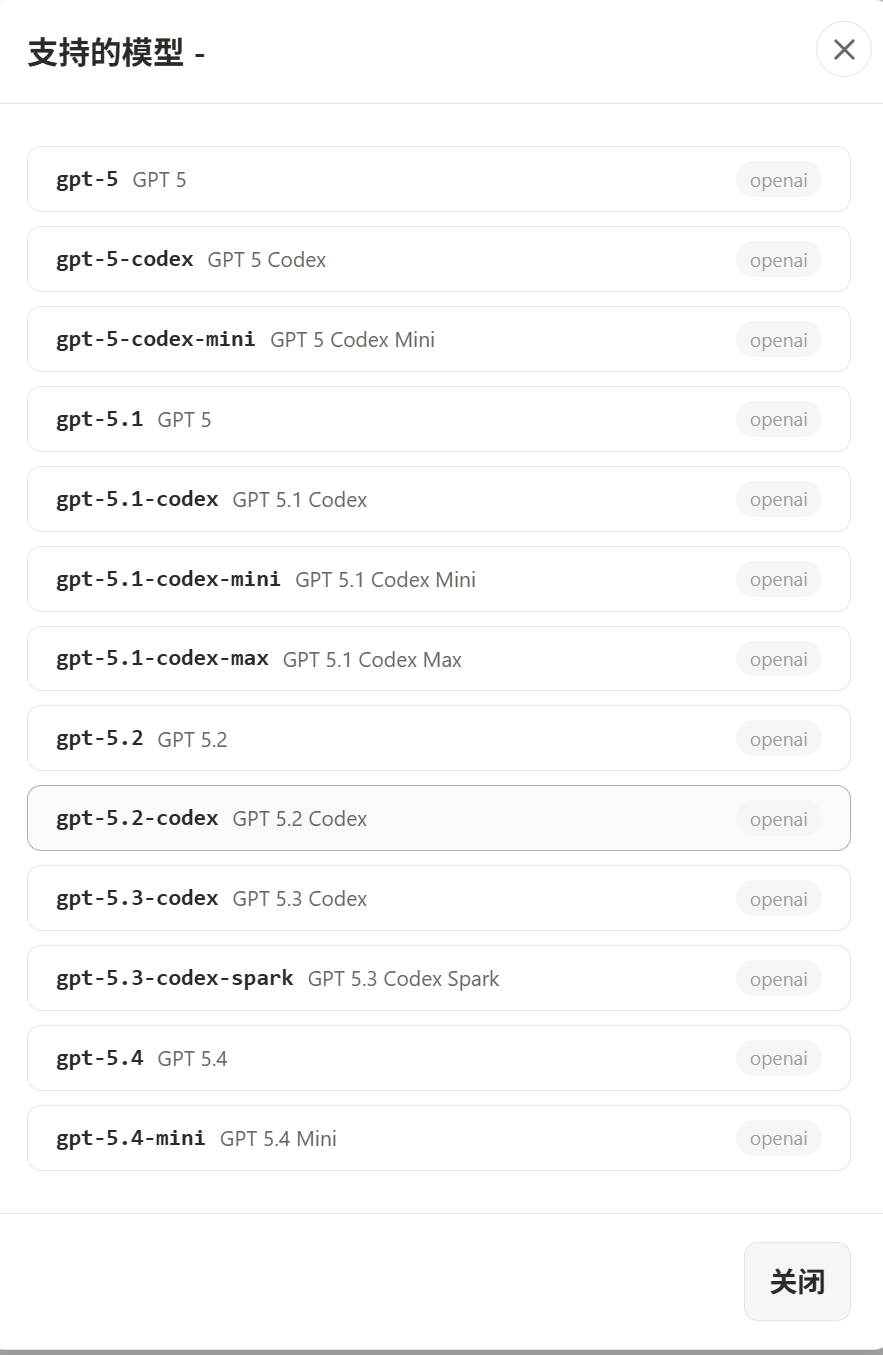Viewport: 883px width, 1355px height.
Task: Open the gpt-5.4 model entry
Action: coord(439,1058)
